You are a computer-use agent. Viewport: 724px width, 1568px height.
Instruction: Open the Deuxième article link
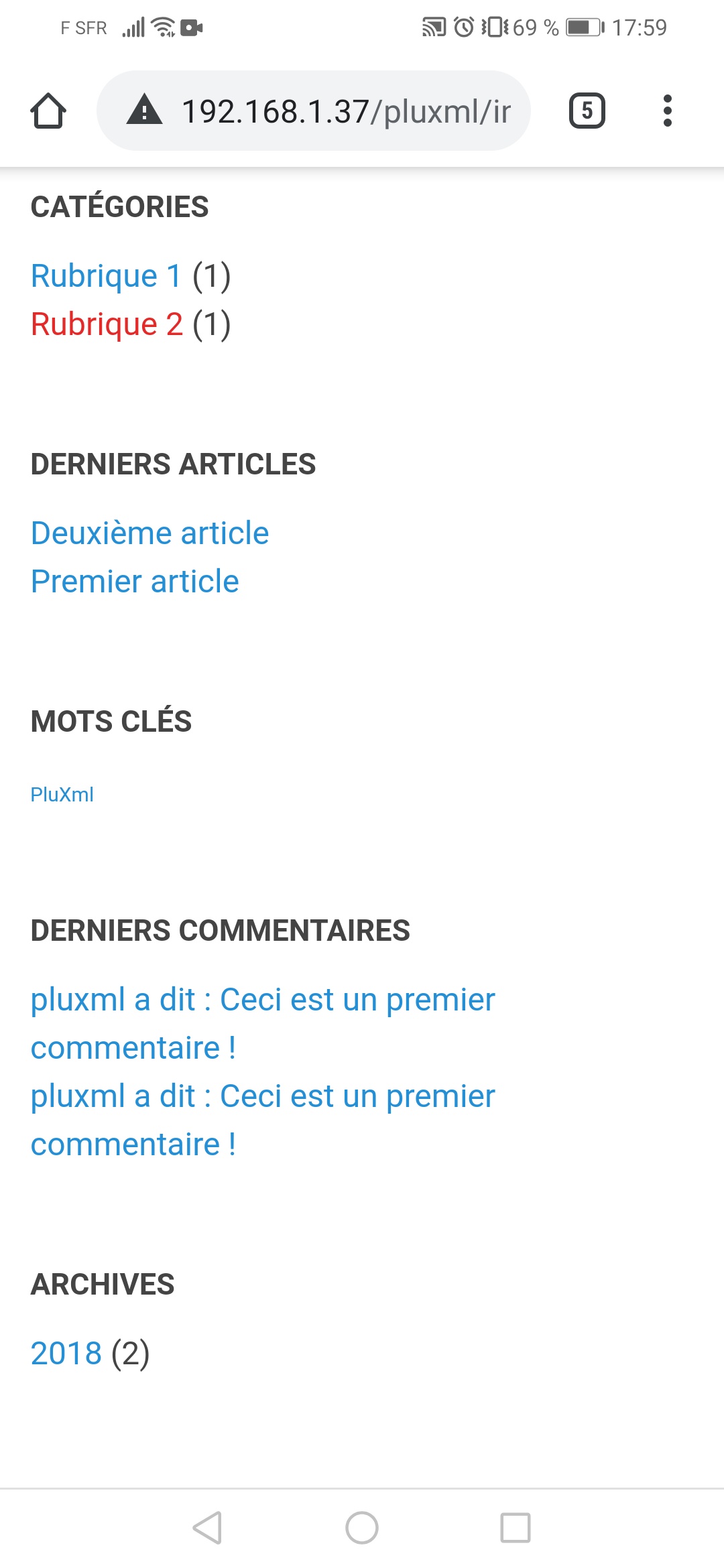point(149,533)
